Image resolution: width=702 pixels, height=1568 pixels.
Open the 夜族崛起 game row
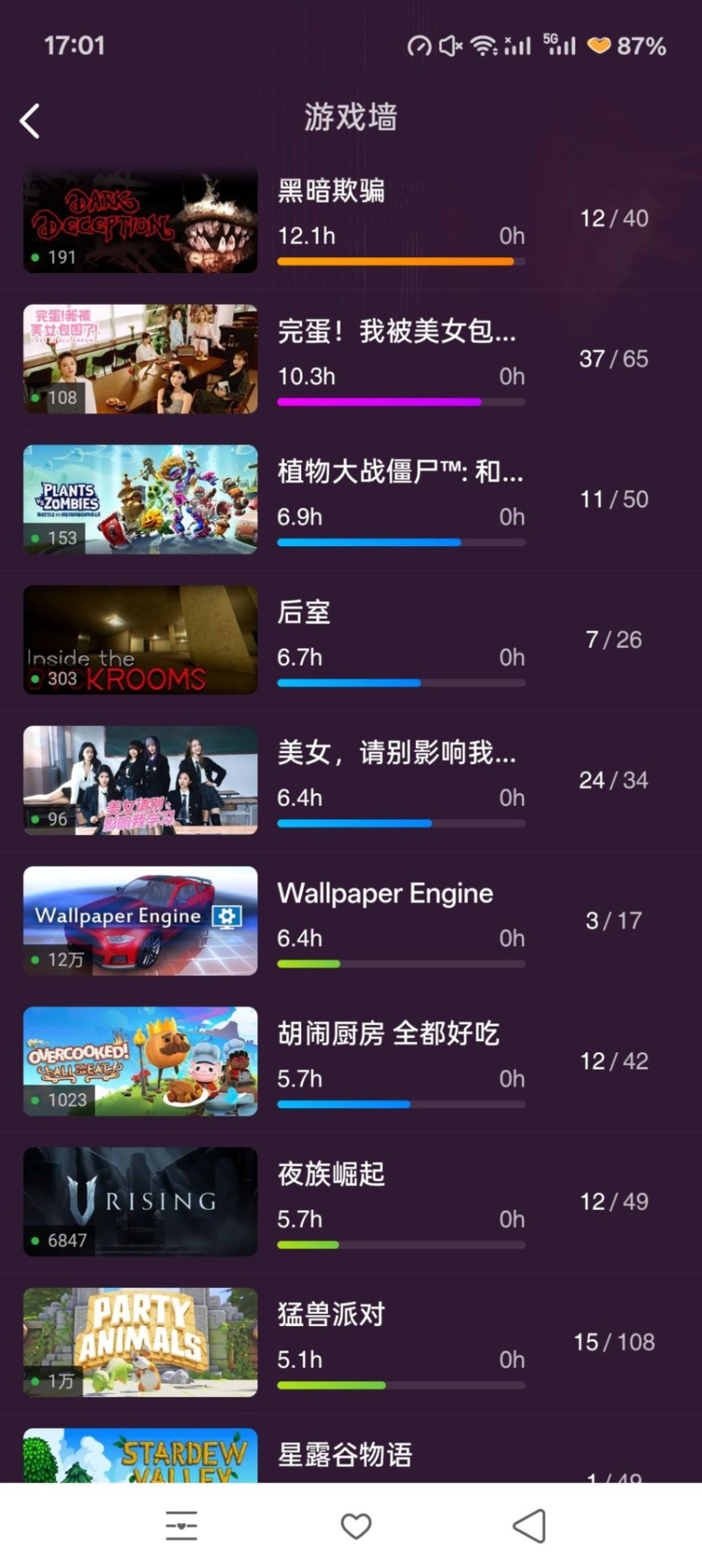[331, 1175]
